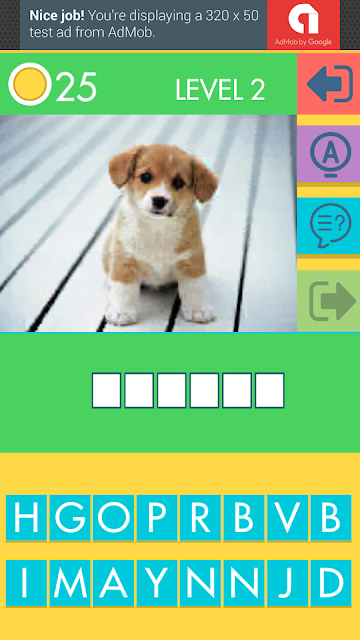Select the letter H tile

(27, 518)
